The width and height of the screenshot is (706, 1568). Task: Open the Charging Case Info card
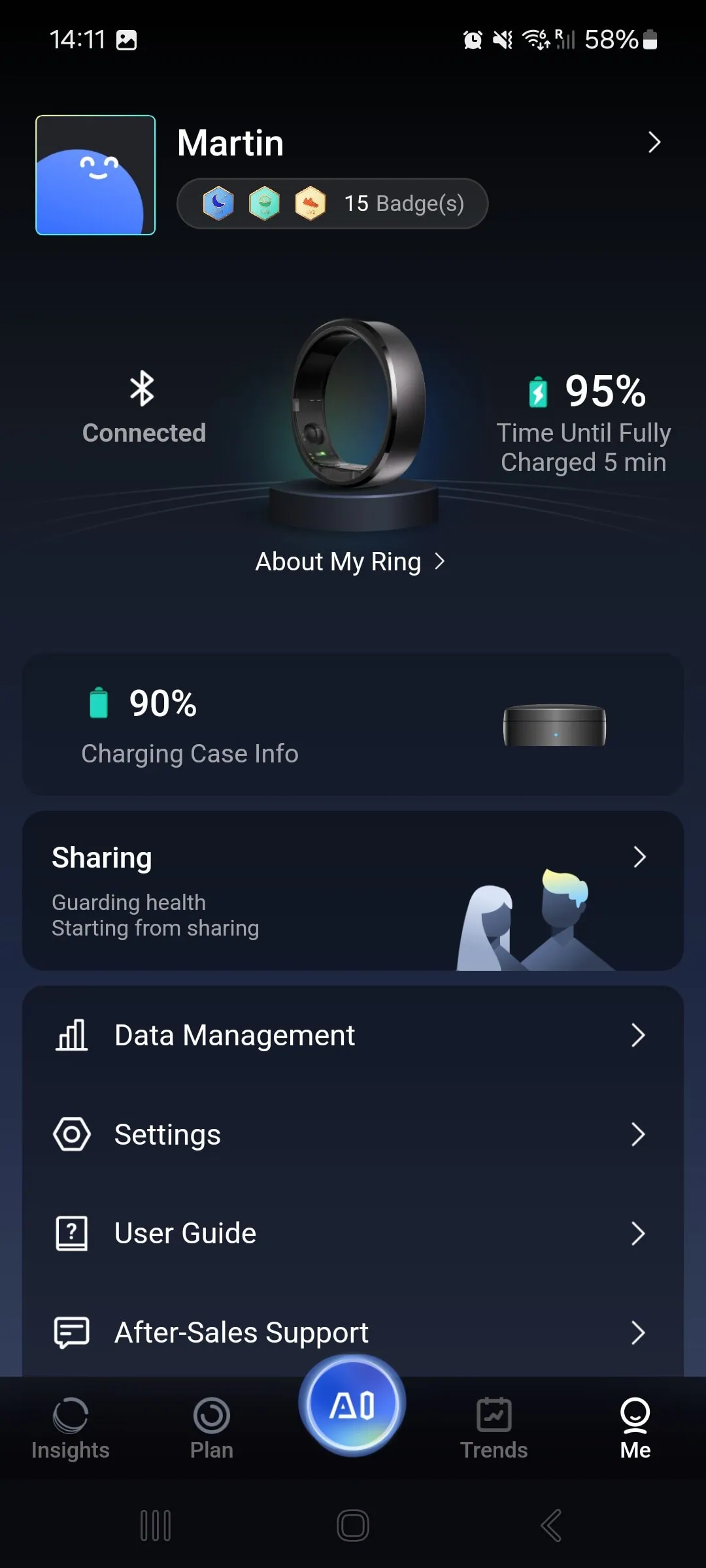[x=353, y=725]
